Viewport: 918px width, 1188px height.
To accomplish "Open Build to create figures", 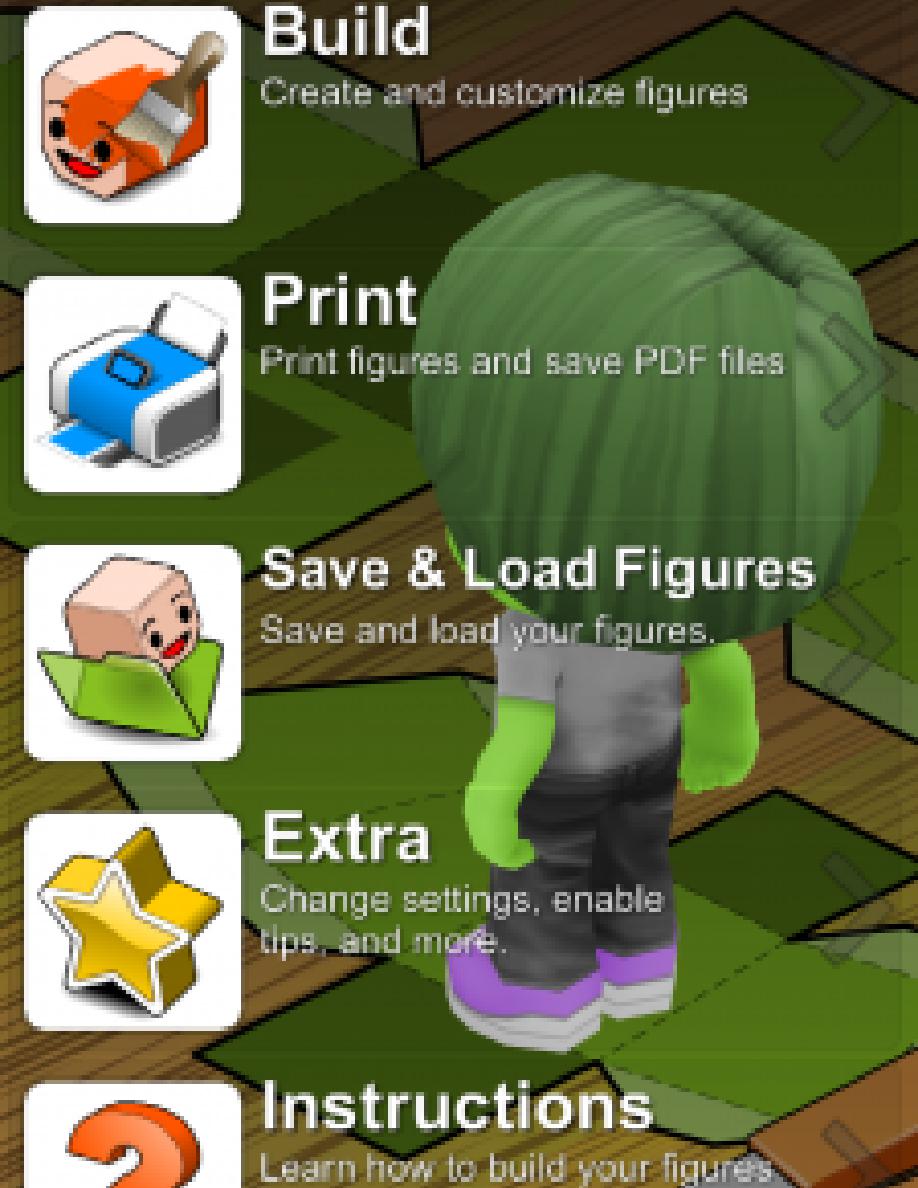I will click(x=345, y=60).
